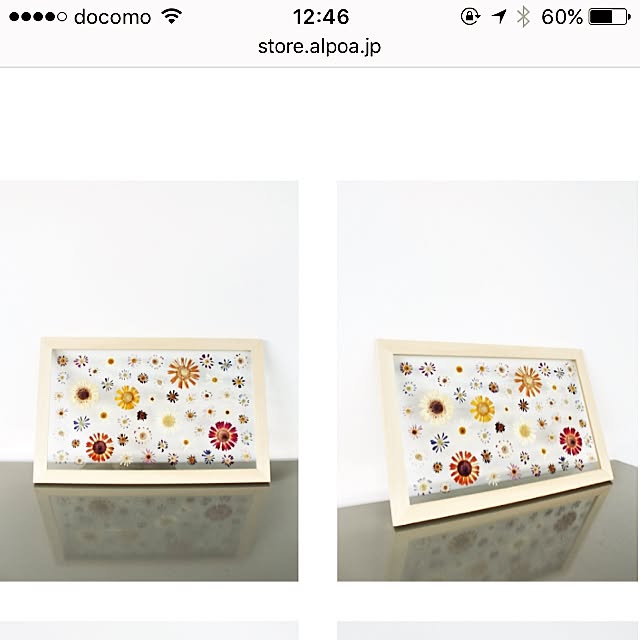Open the angled-view pressed flower frame image

487,381
